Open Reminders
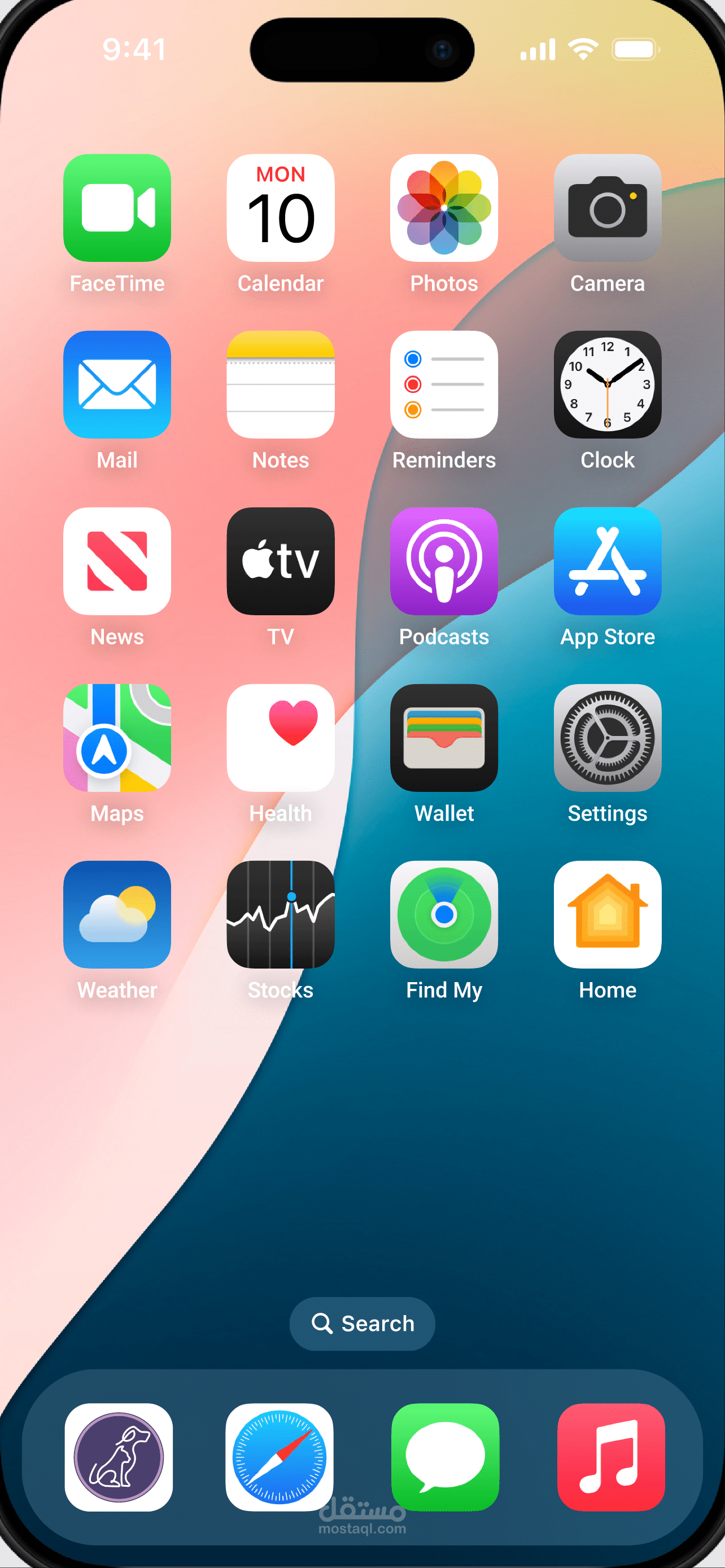Screen dimensions: 725x1568 [x=444, y=384]
